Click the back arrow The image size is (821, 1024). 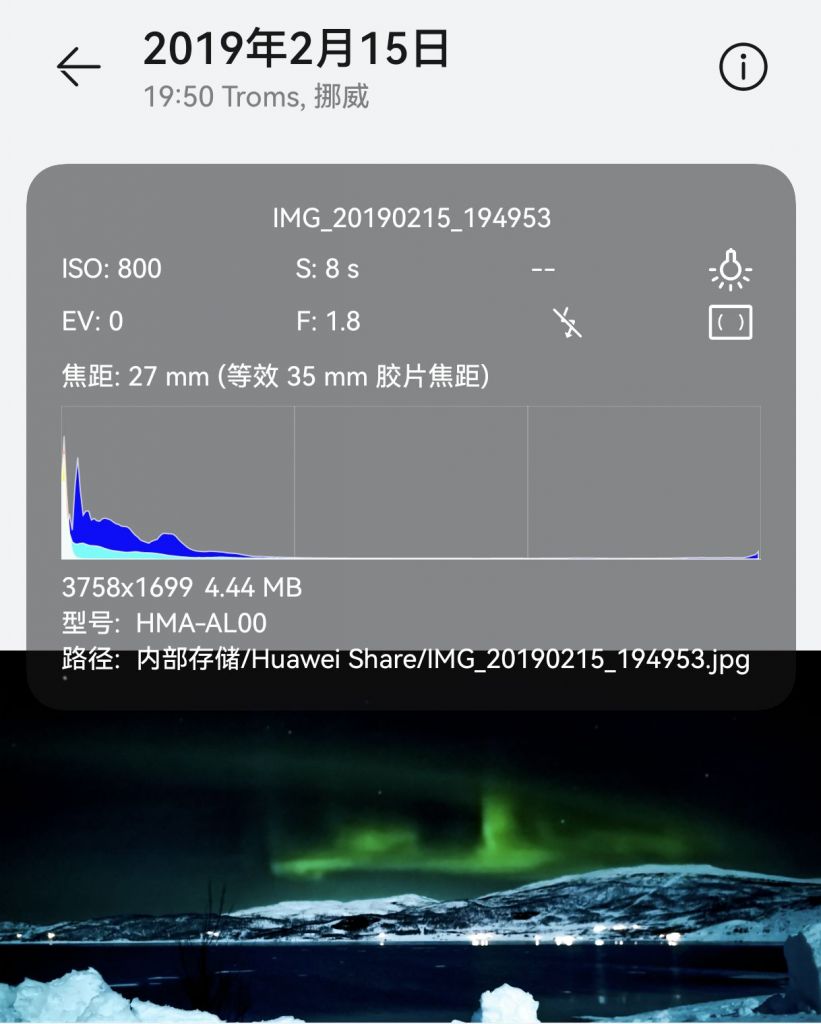click(x=78, y=66)
